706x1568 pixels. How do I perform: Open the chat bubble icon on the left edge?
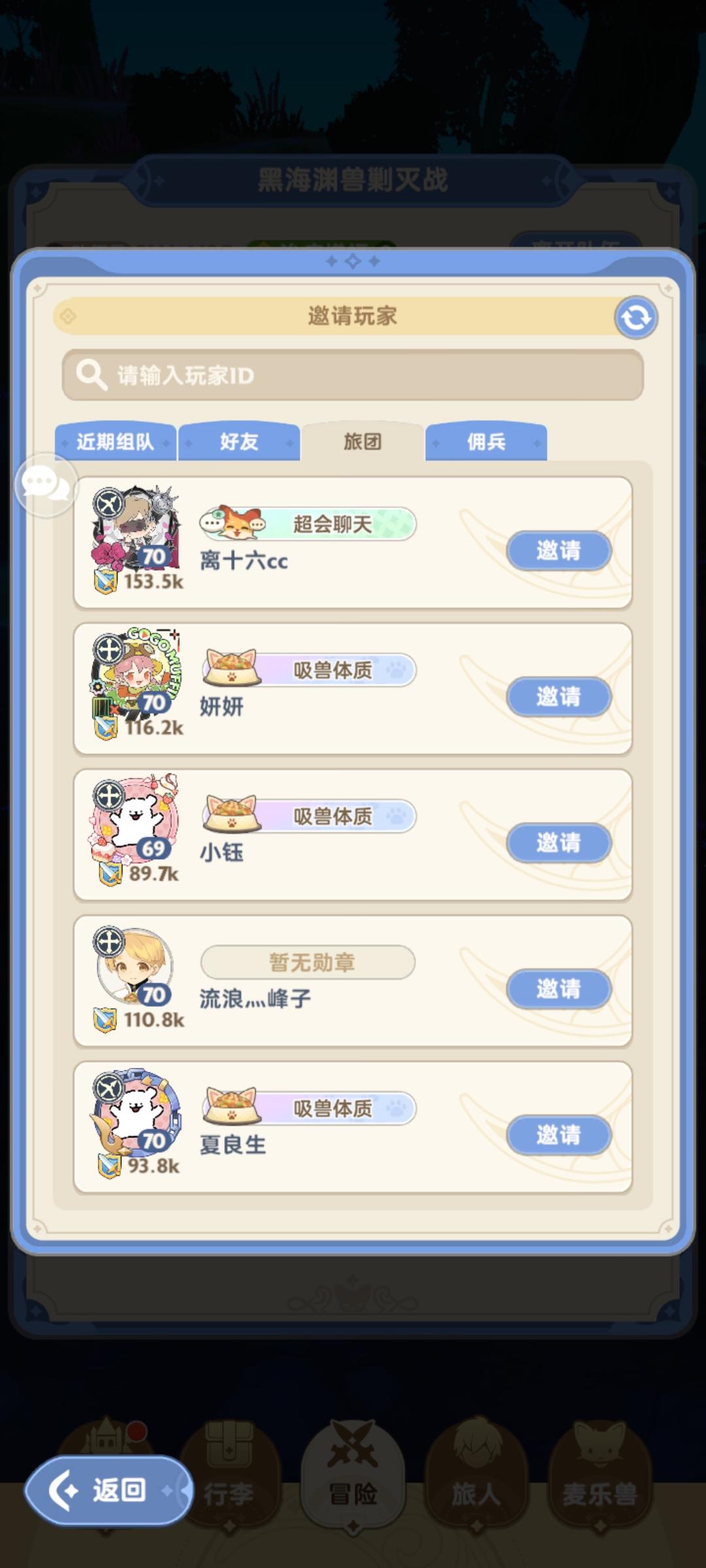point(44,487)
